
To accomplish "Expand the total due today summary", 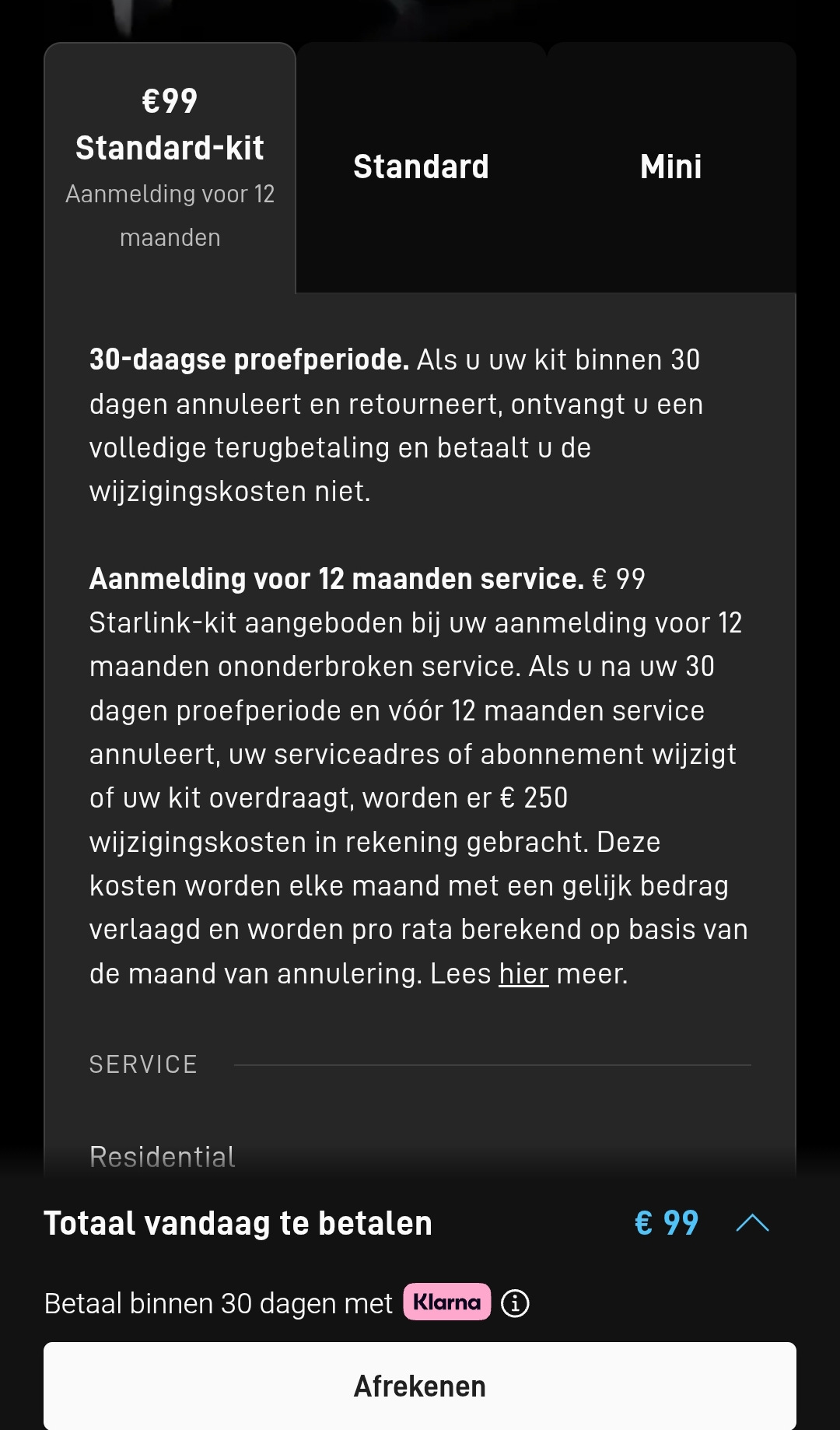I will click(x=752, y=1223).
